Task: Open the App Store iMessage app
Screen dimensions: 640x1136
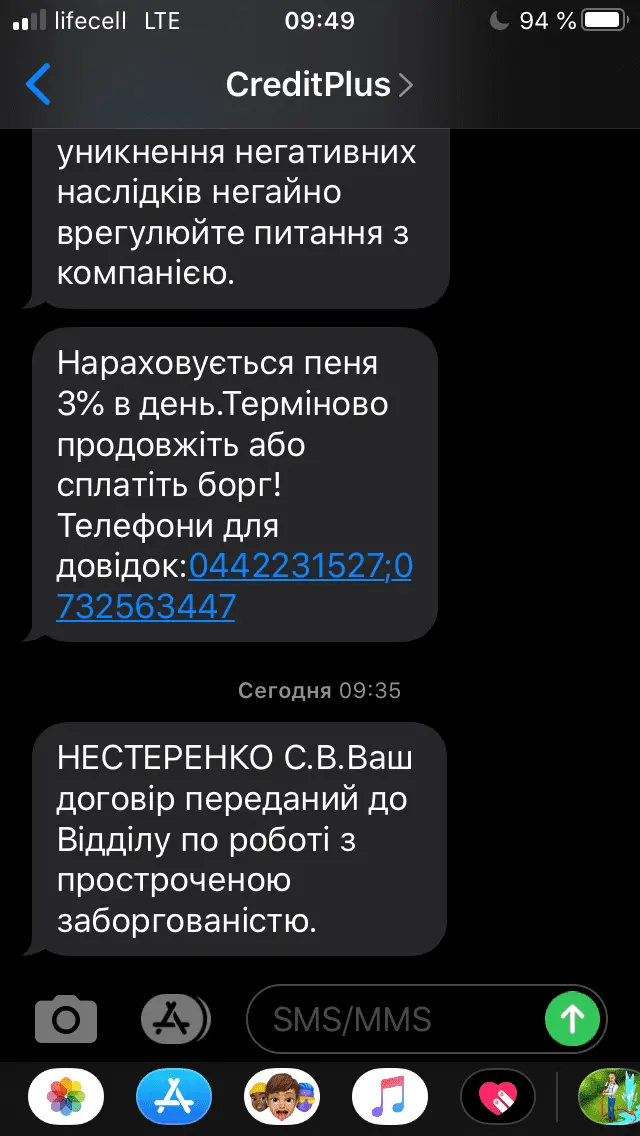Action: (174, 1097)
